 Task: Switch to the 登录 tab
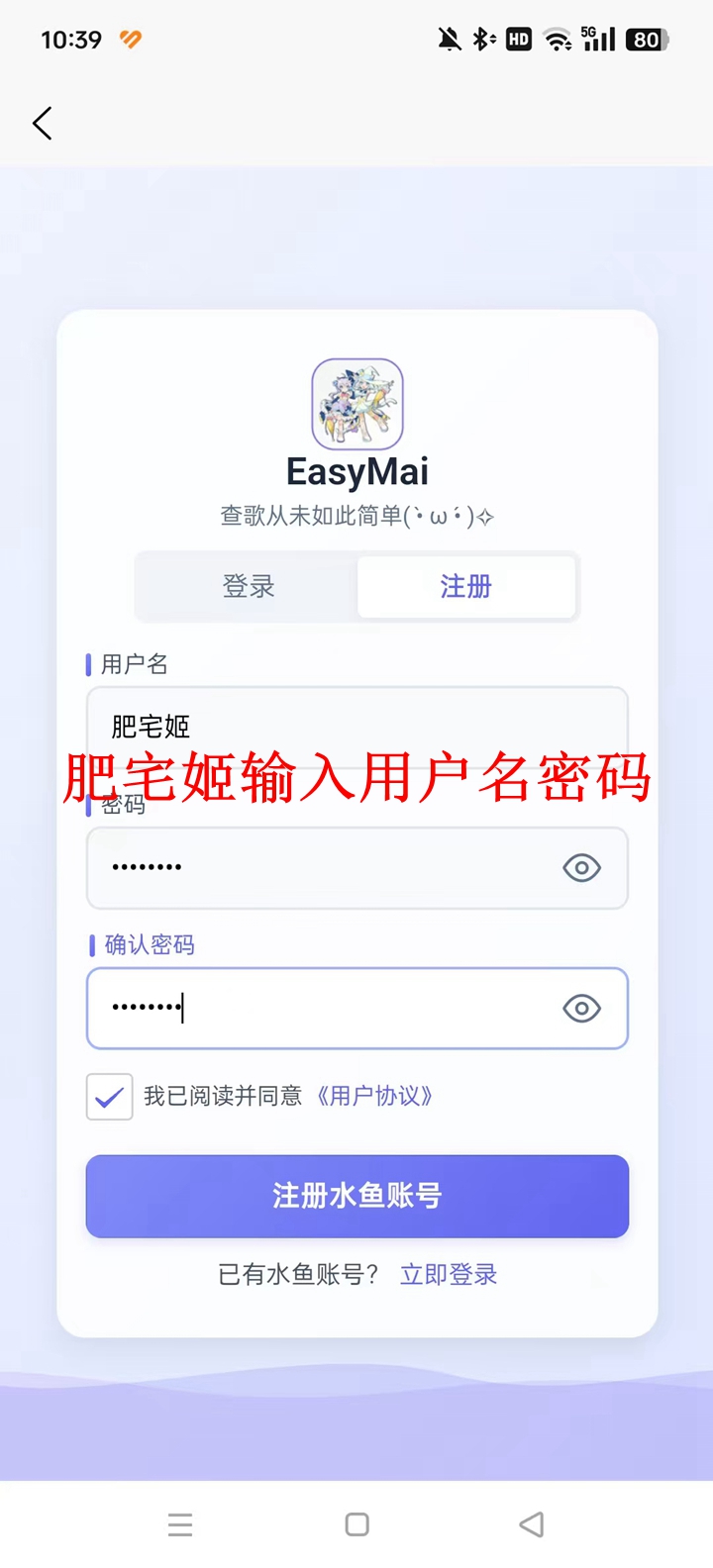248,586
